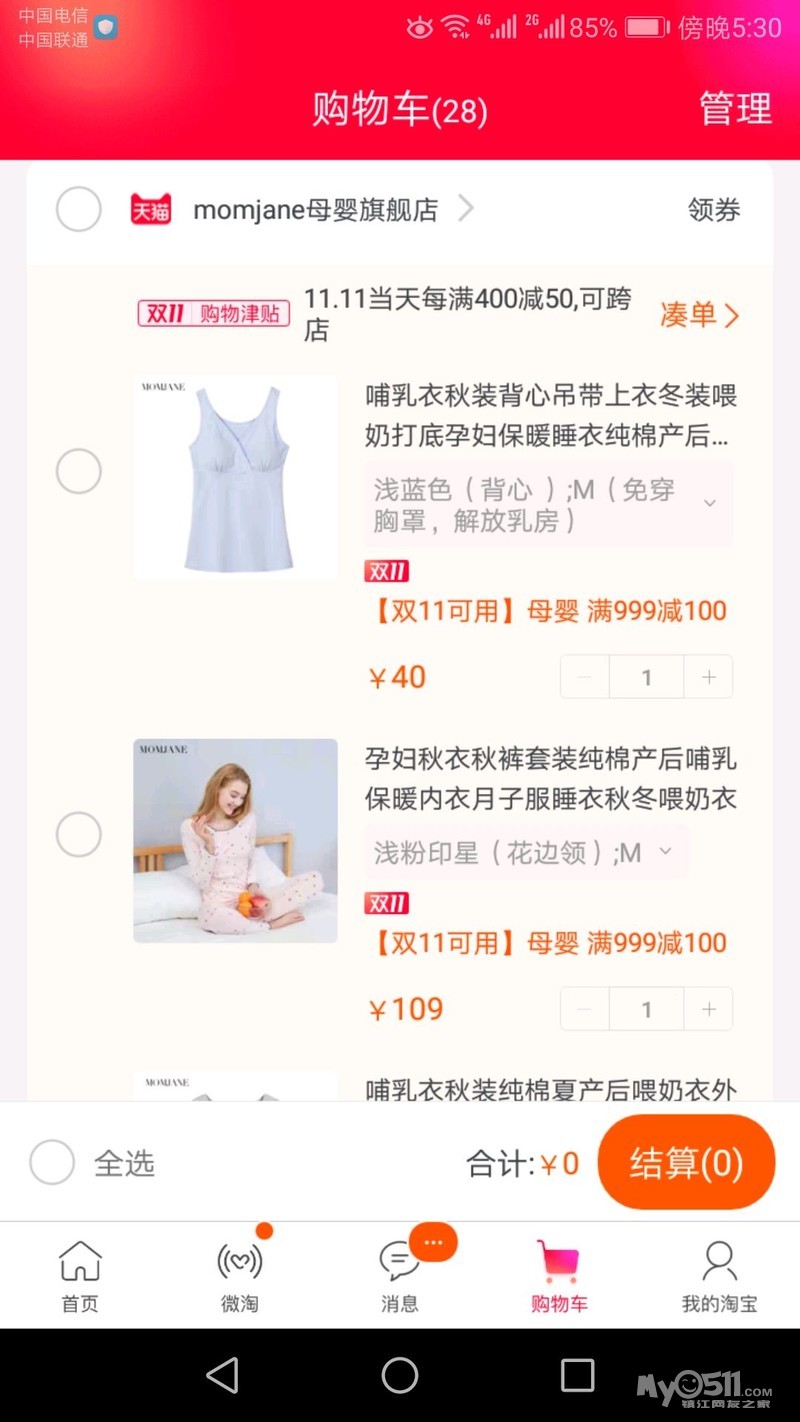This screenshot has height=1422, width=800.
Task: Select all items from momjane母婴旗舰店
Action: click(78, 210)
